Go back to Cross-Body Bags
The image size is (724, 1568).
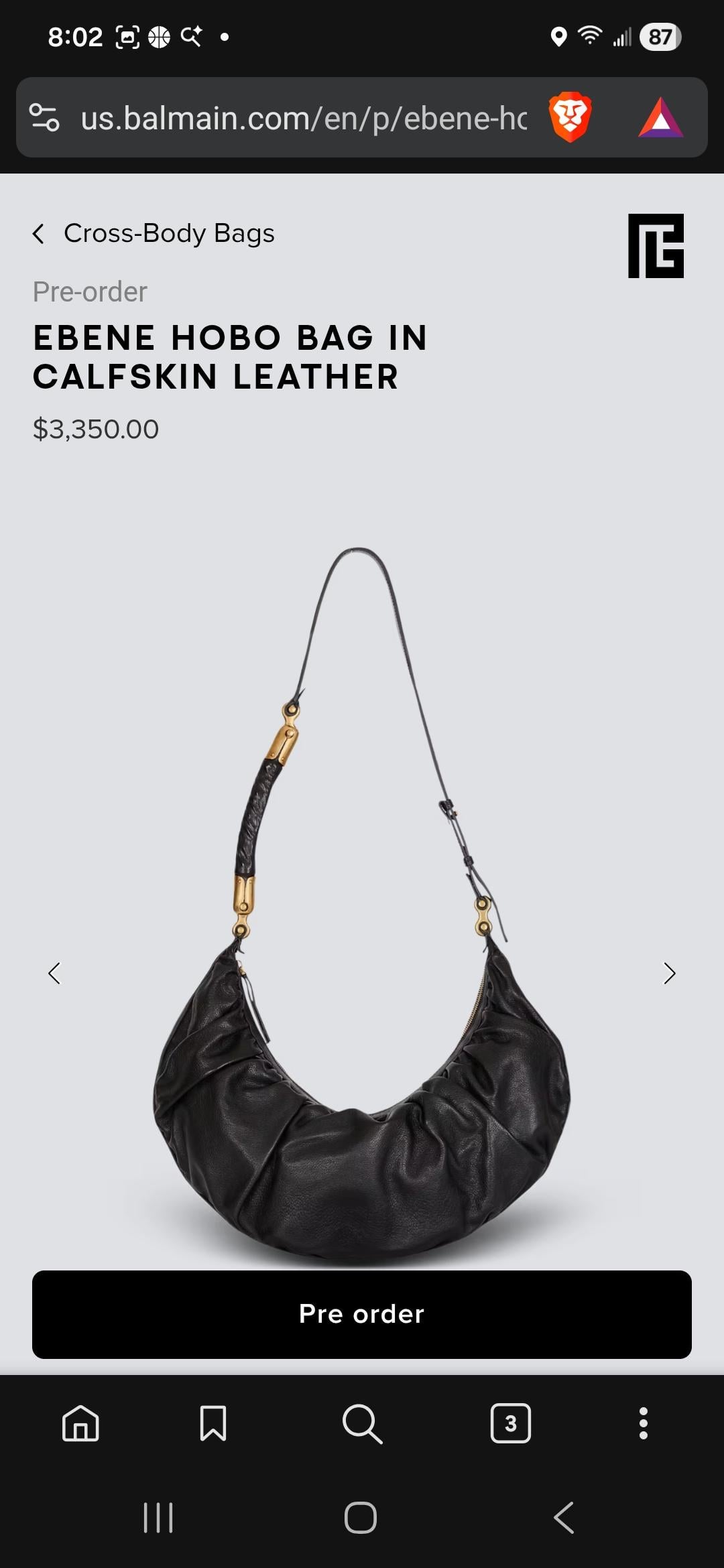pos(154,233)
